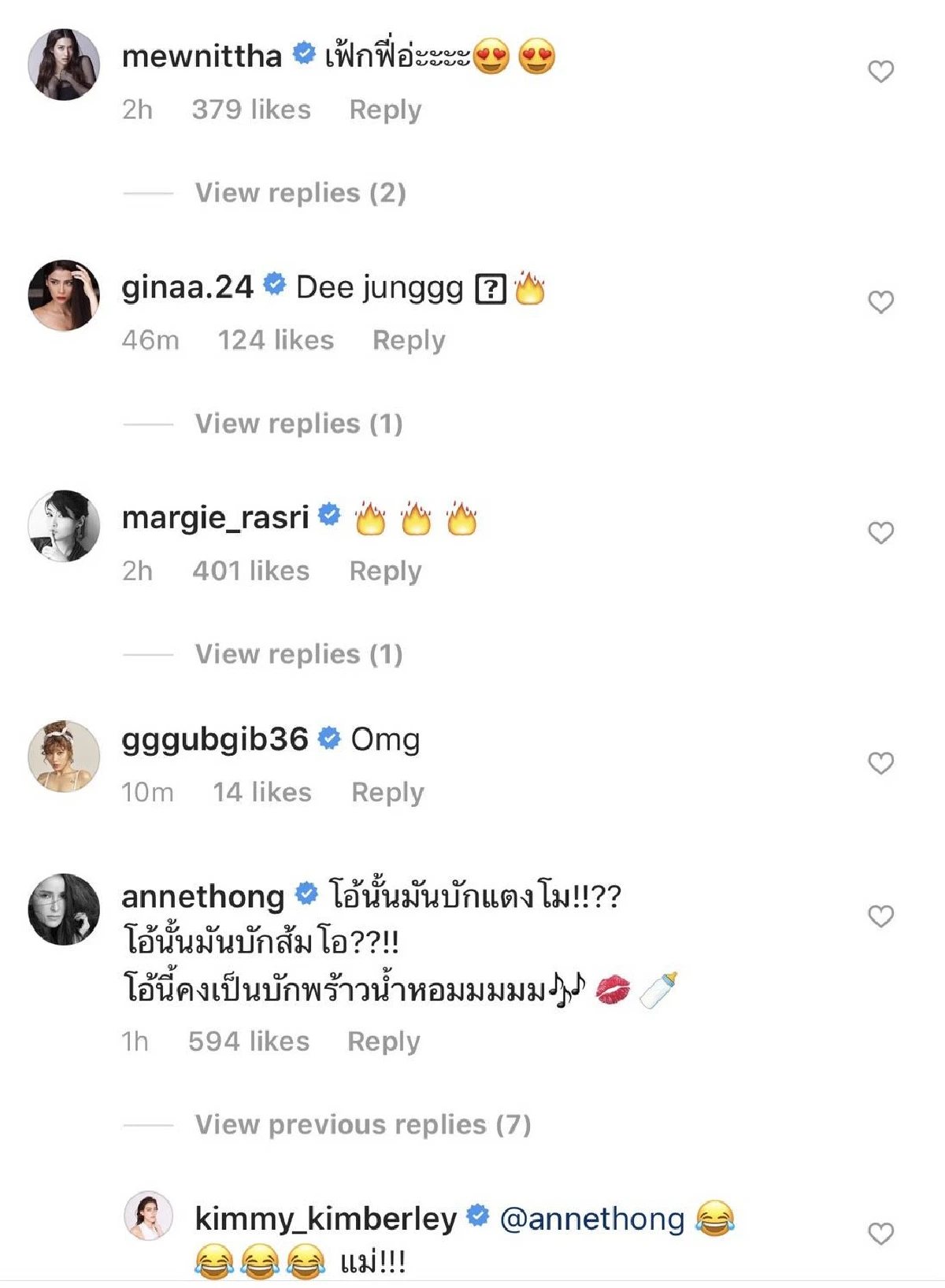The image size is (945, 1288).
Task: Open the @annethong mention in kimmy_kimberley's reply
Action: 598,1219
